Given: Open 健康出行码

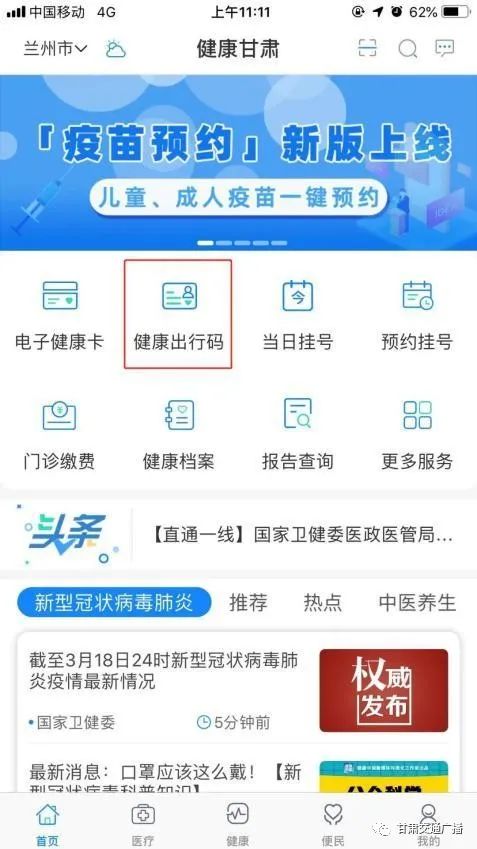Looking at the screenshot, I should tap(179, 315).
